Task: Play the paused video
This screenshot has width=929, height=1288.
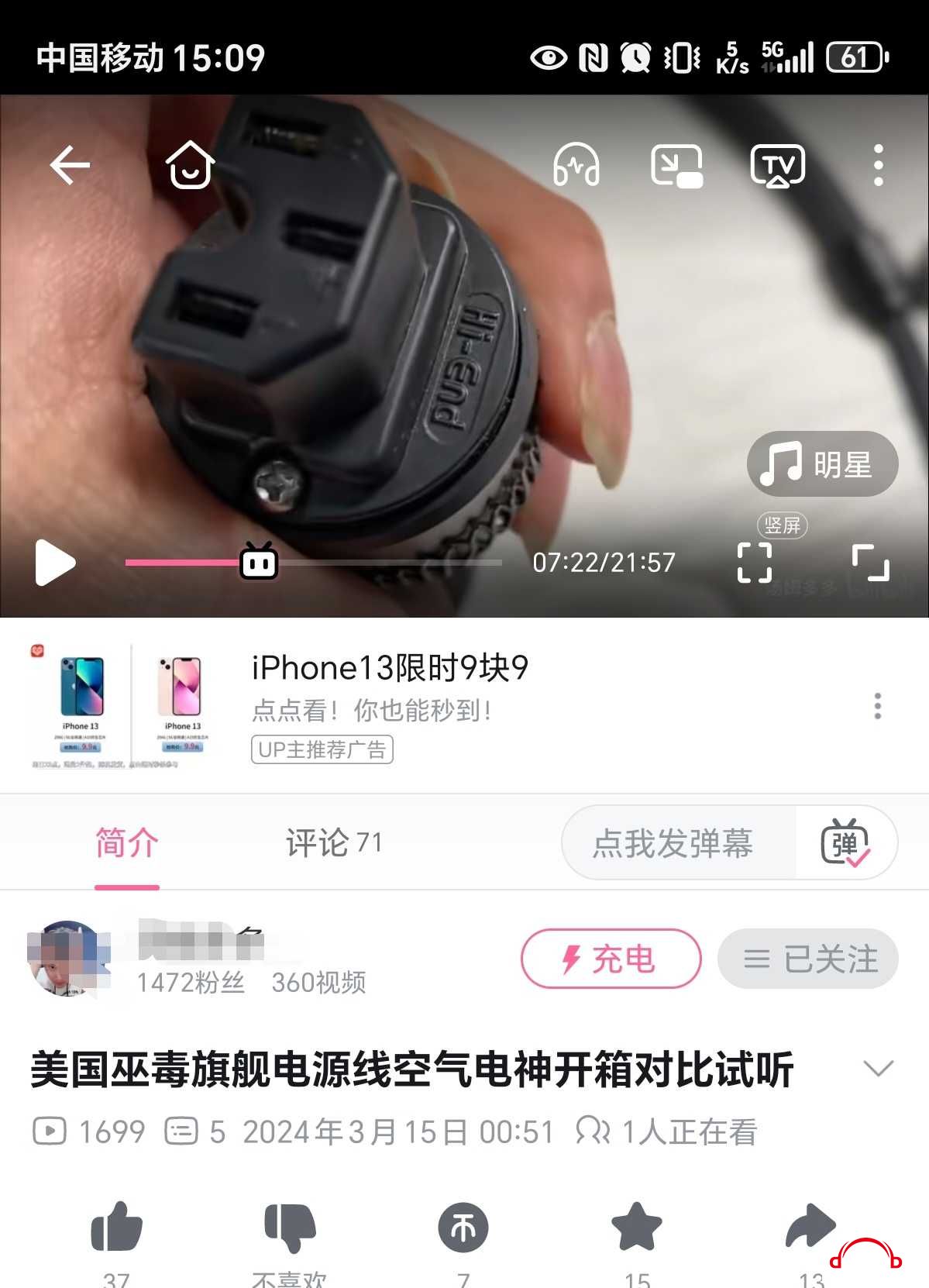Action: tap(56, 563)
